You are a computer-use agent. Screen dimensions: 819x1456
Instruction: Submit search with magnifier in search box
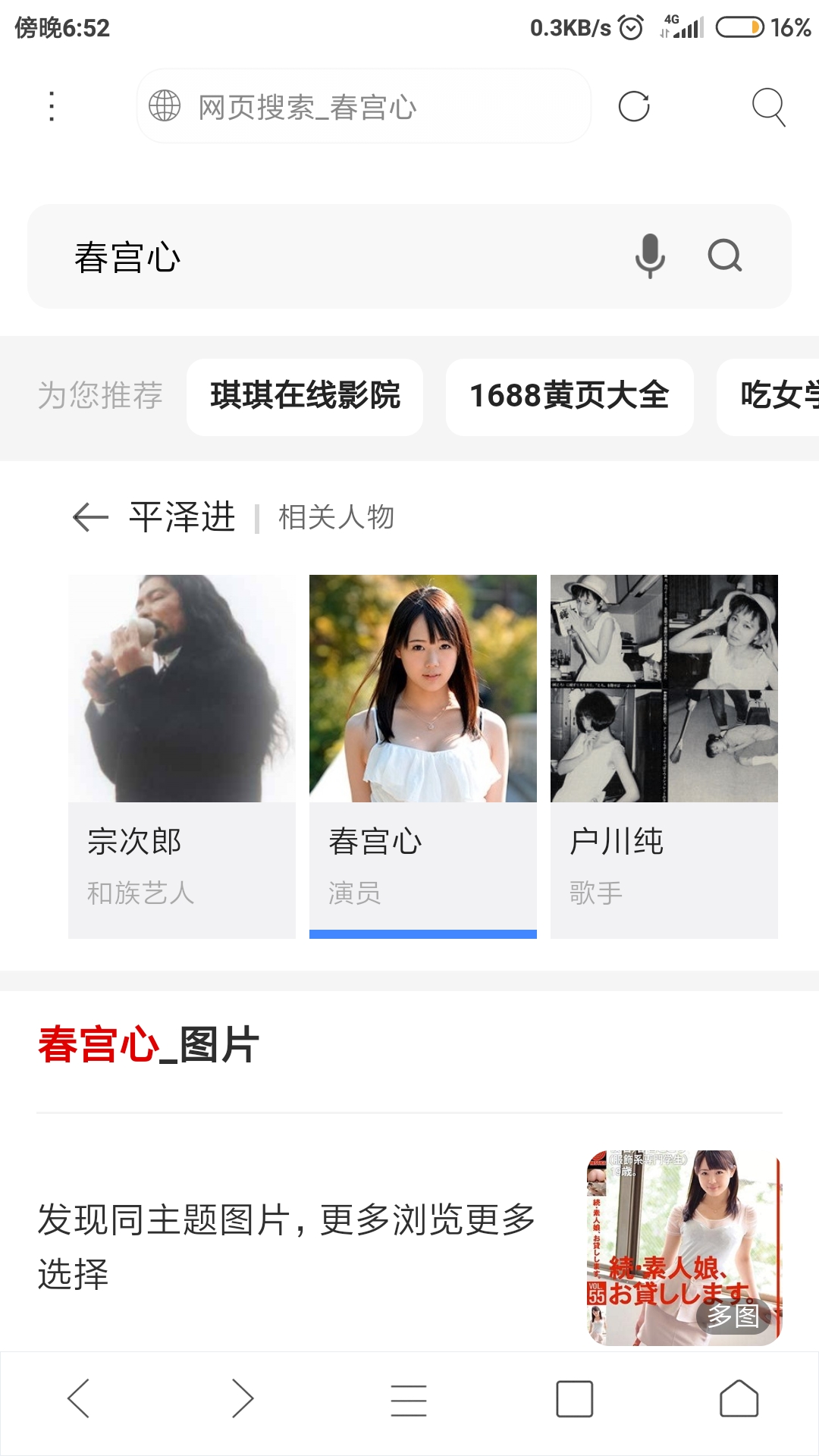(x=725, y=256)
